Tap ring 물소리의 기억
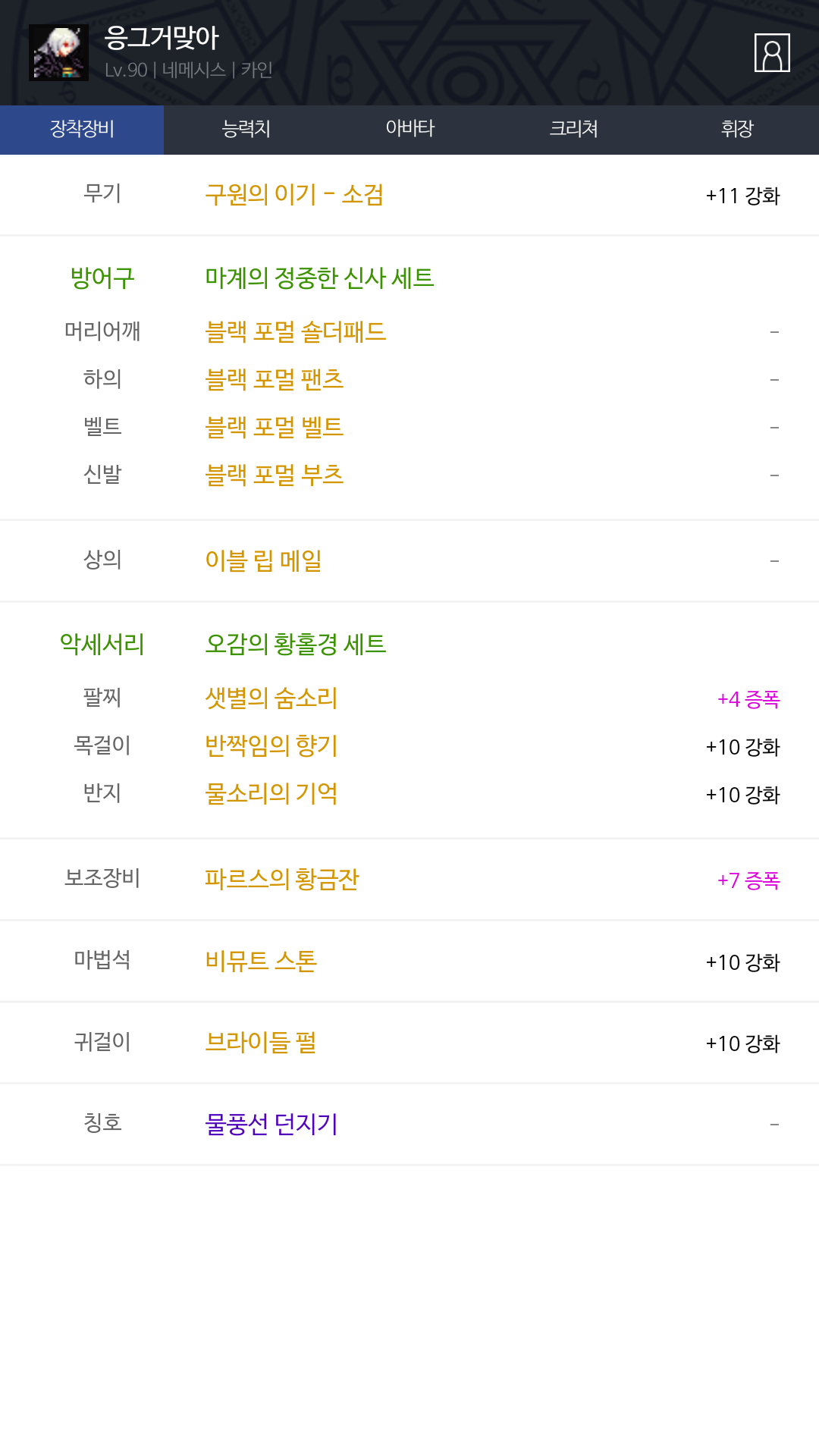 pos(271,793)
